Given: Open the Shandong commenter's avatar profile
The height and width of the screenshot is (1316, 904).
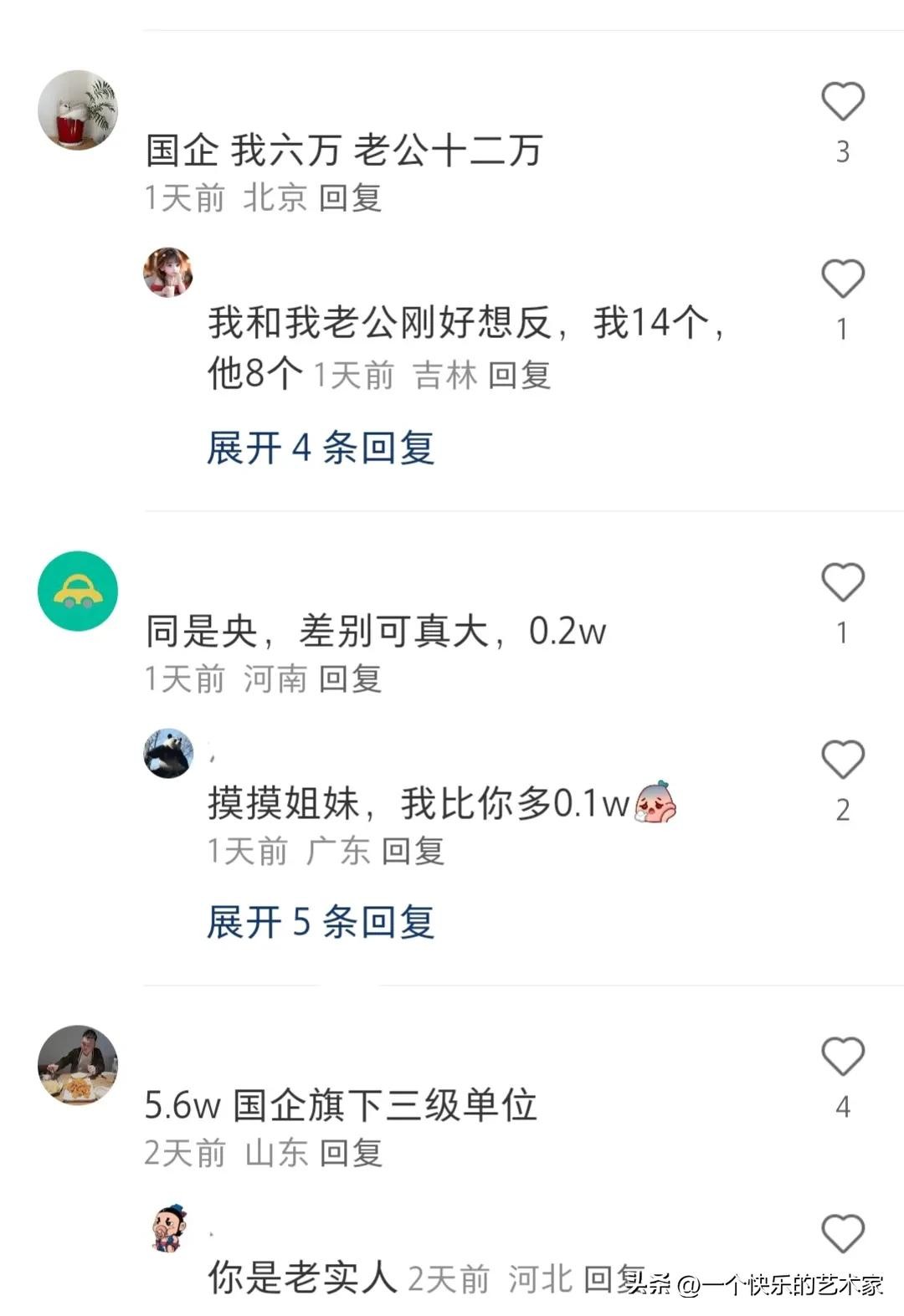Looking at the screenshot, I should click(78, 1065).
